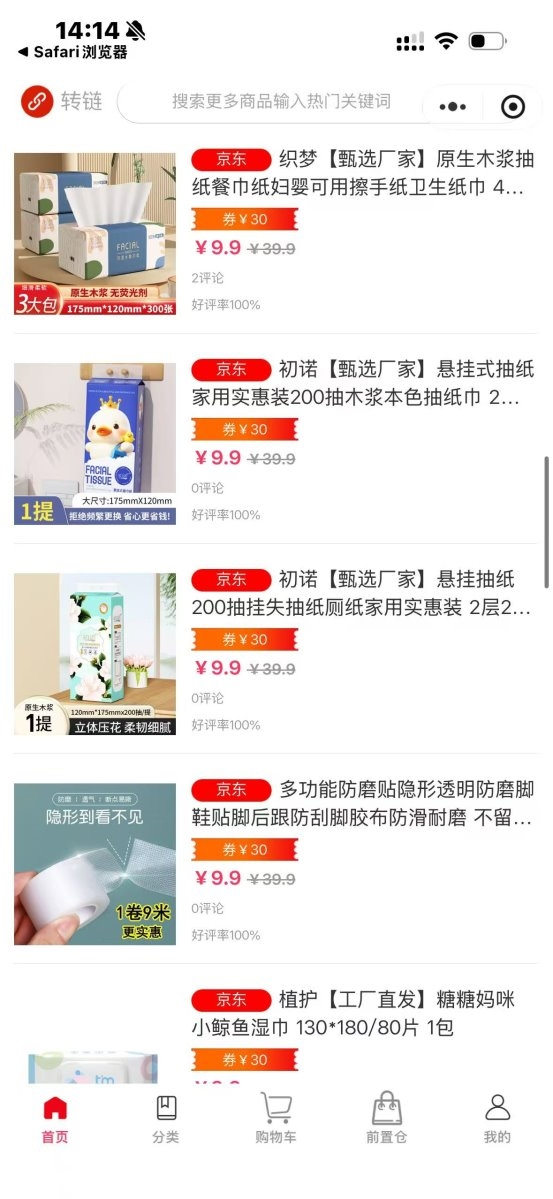Open the 前置仓 tab
The image size is (553, 1199).
point(386,1119)
